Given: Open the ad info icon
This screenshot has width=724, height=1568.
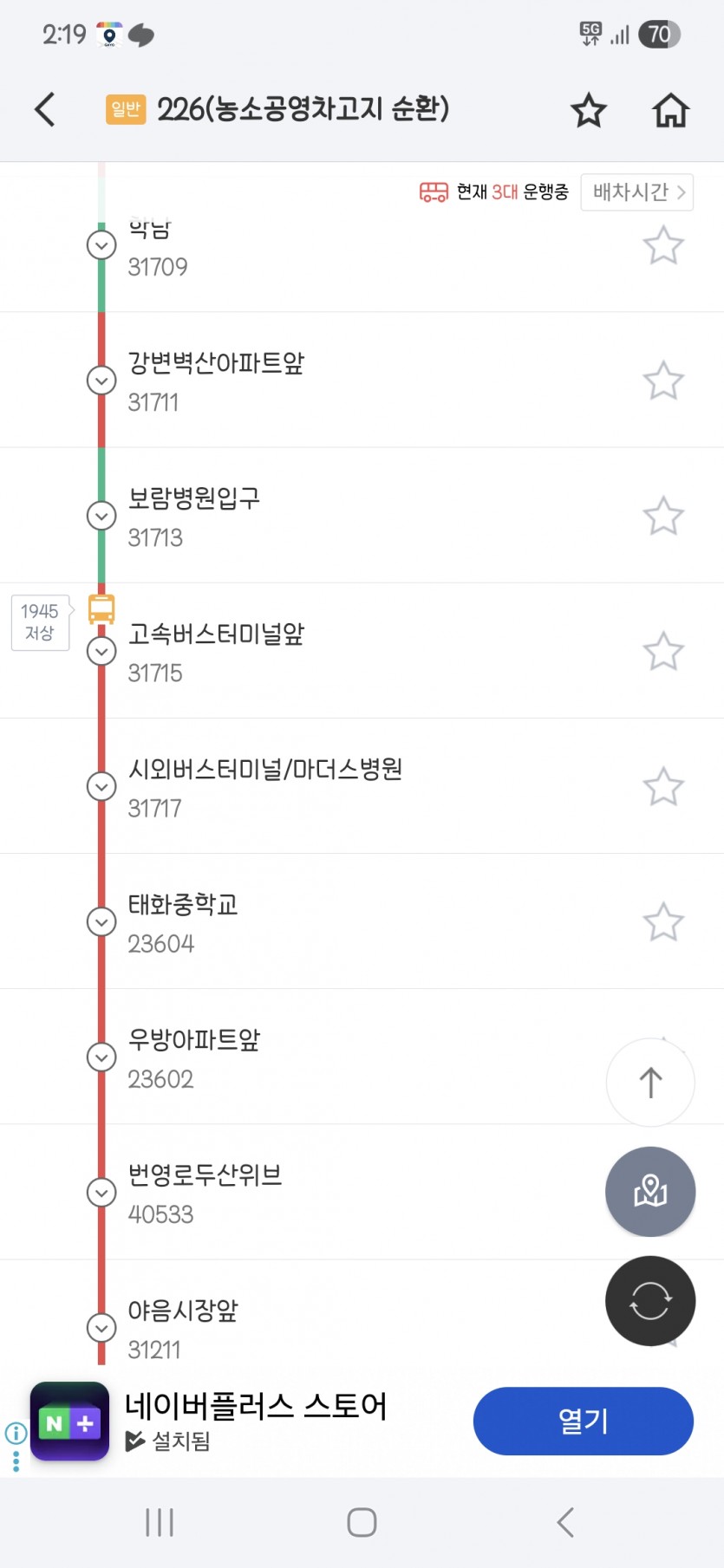Looking at the screenshot, I should 16,1433.
